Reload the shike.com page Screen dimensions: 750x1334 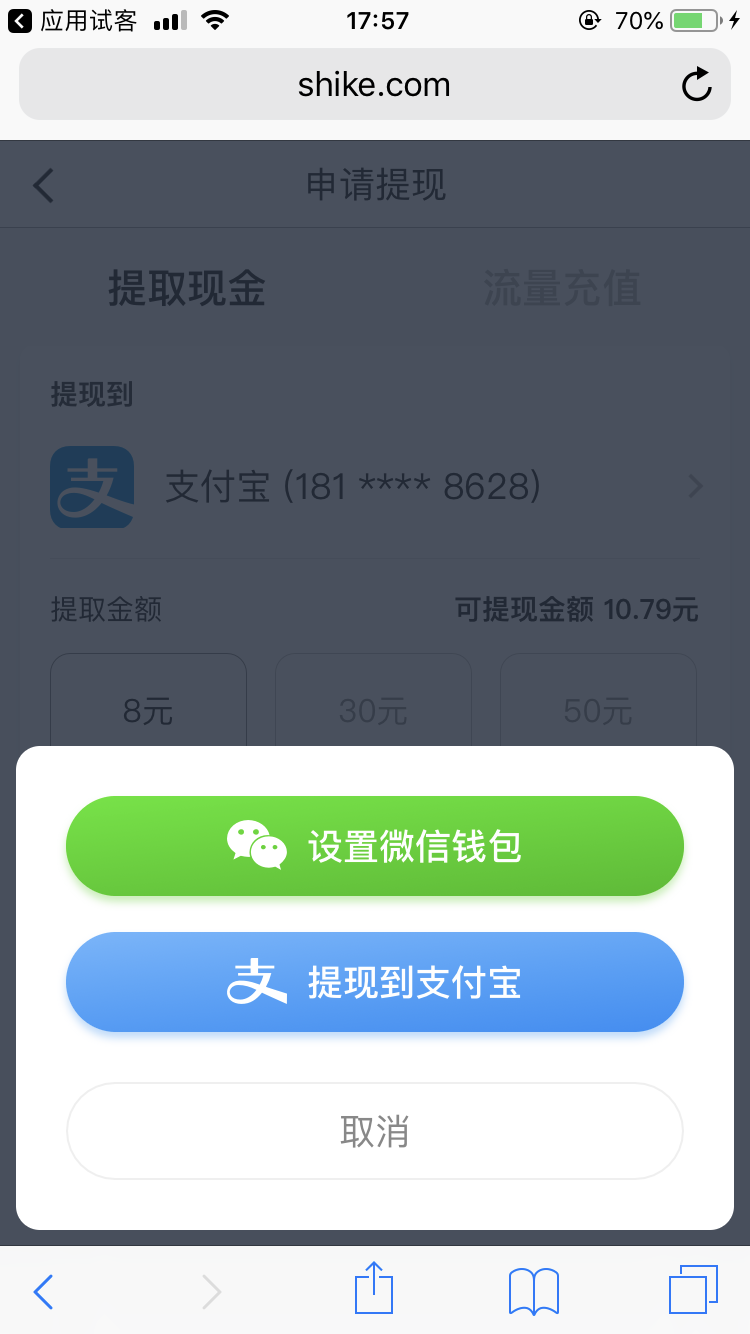[x=696, y=85]
